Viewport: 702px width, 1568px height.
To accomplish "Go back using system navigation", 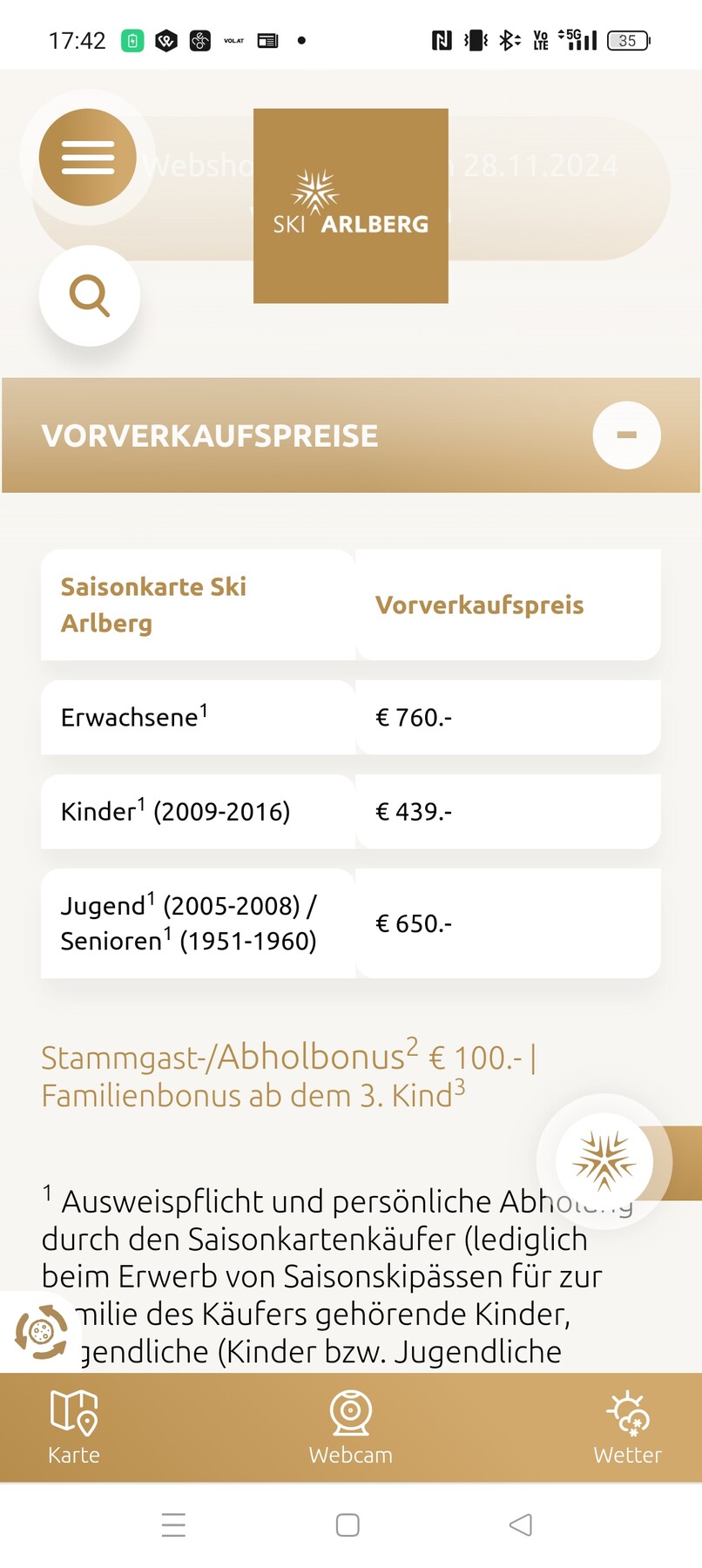I will point(521,1524).
